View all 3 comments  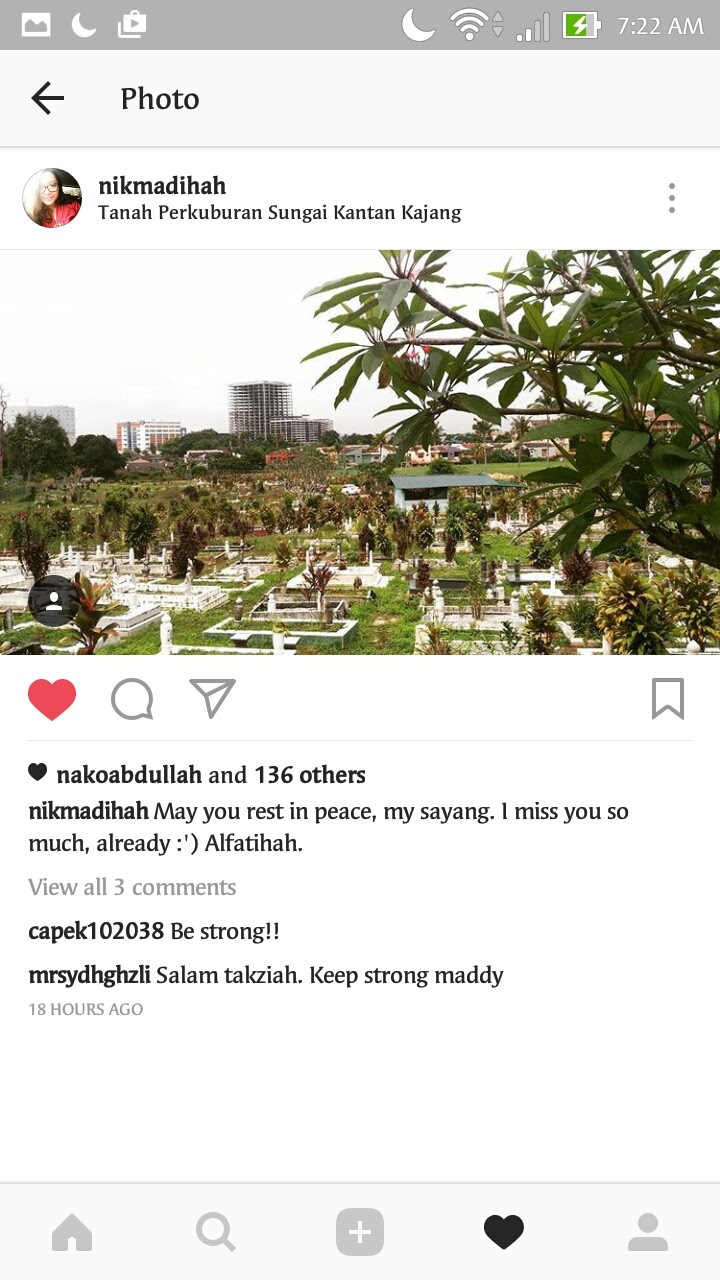tap(132, 887)
